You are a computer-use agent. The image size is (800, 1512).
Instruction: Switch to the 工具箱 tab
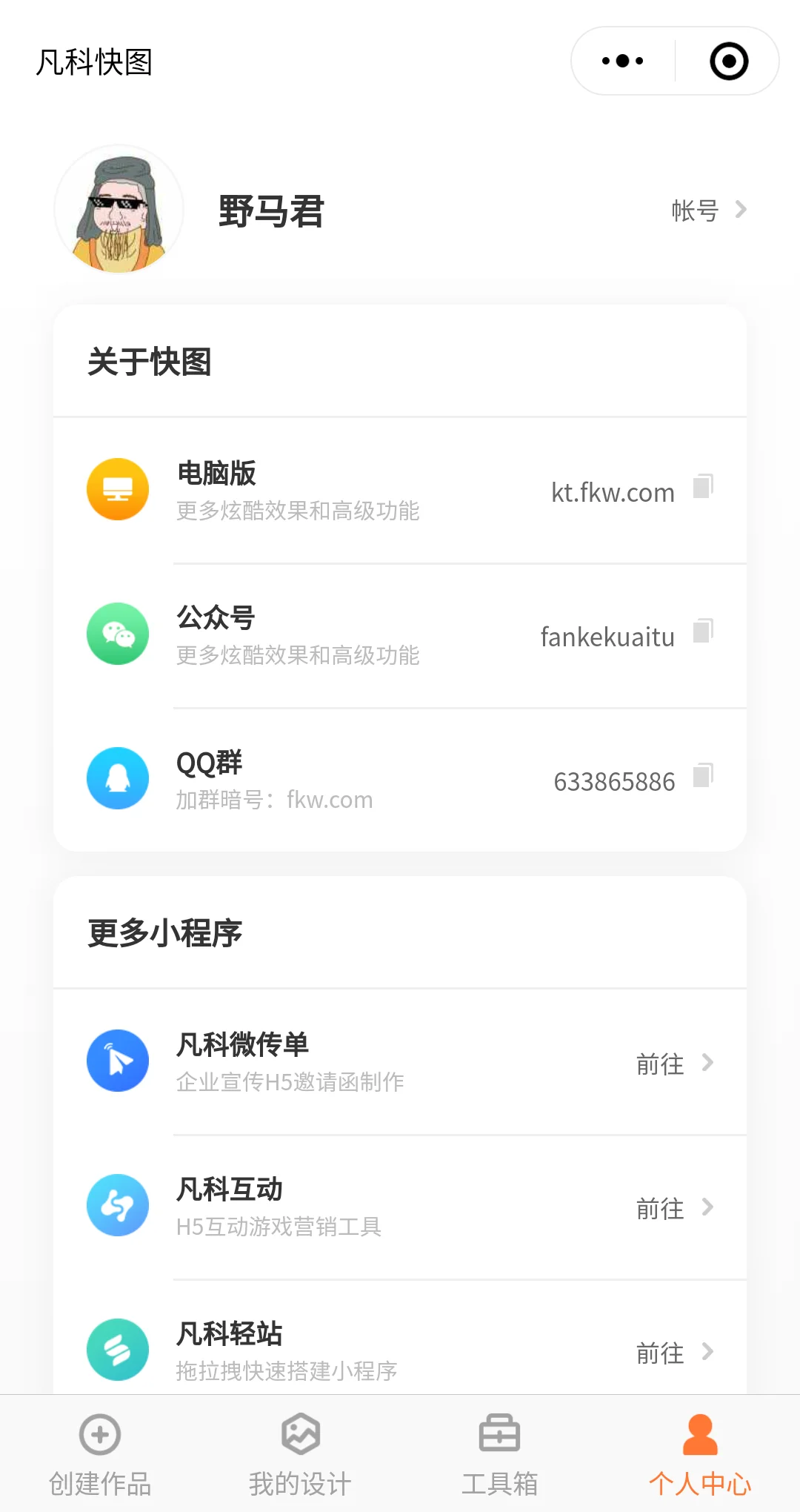(x=500, y=1454)
